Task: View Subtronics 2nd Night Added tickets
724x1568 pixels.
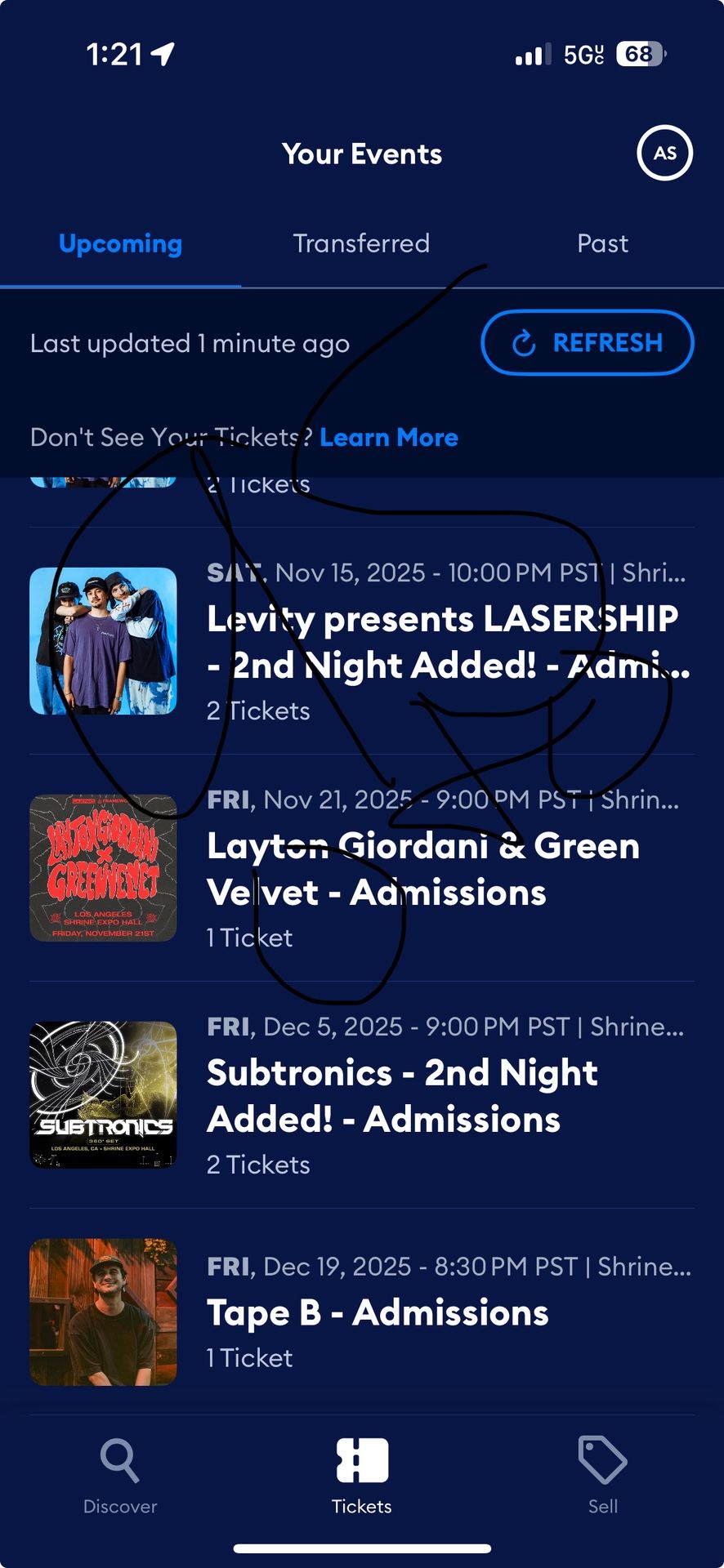Action: click(400, 1096)
